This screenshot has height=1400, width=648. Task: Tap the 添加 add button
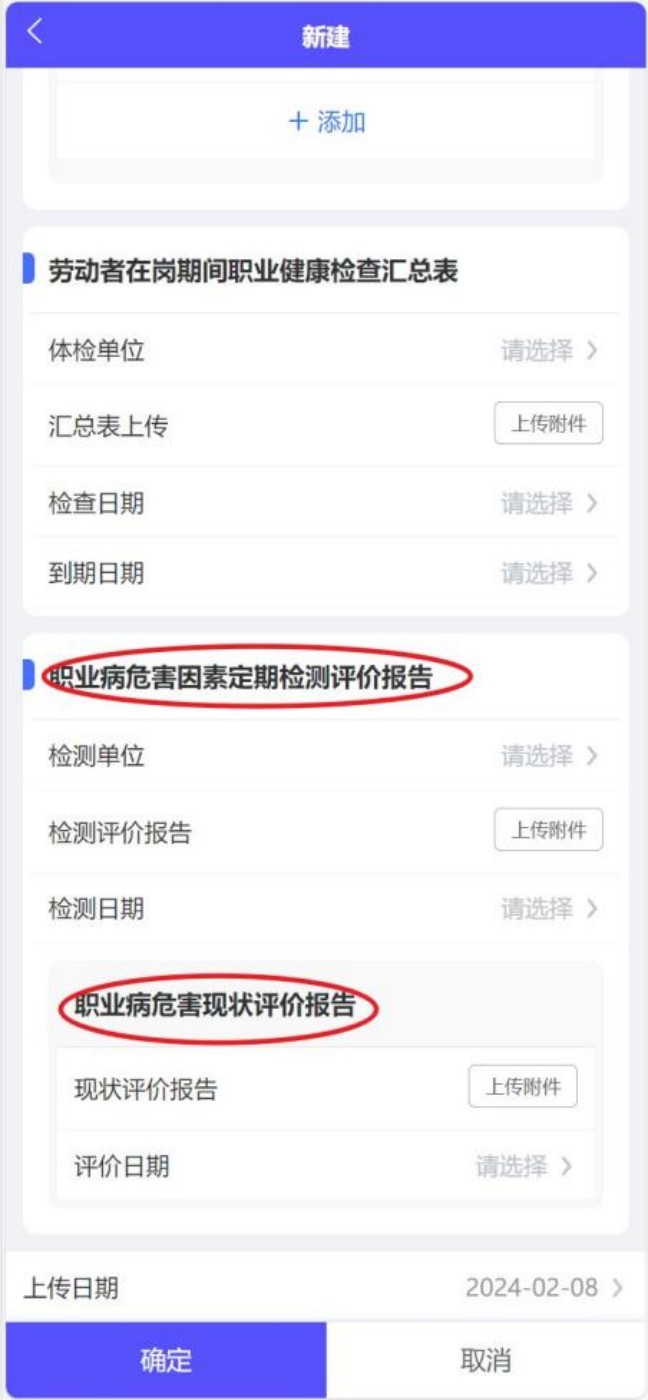coord(326,122)
